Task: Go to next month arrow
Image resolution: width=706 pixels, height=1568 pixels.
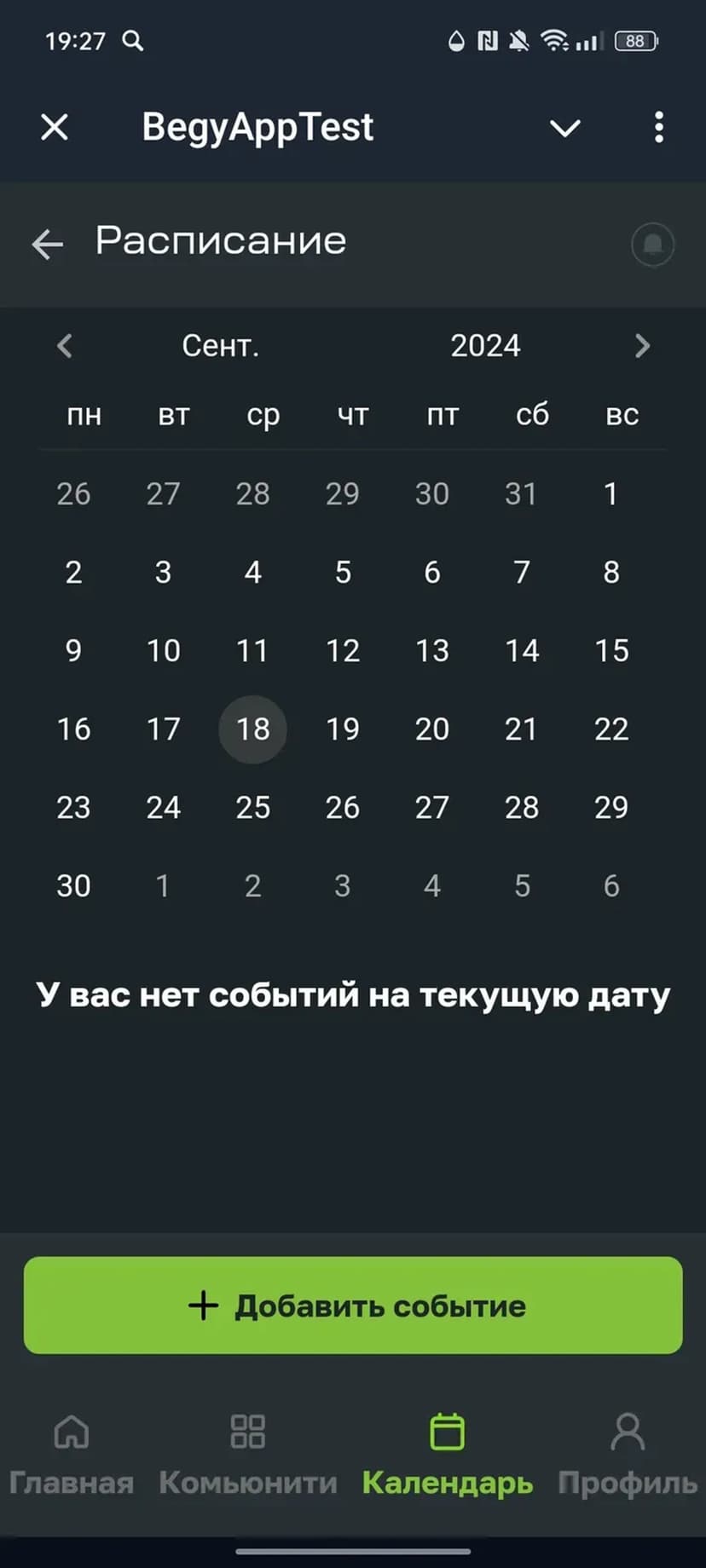Action: [x=642, y=346]
